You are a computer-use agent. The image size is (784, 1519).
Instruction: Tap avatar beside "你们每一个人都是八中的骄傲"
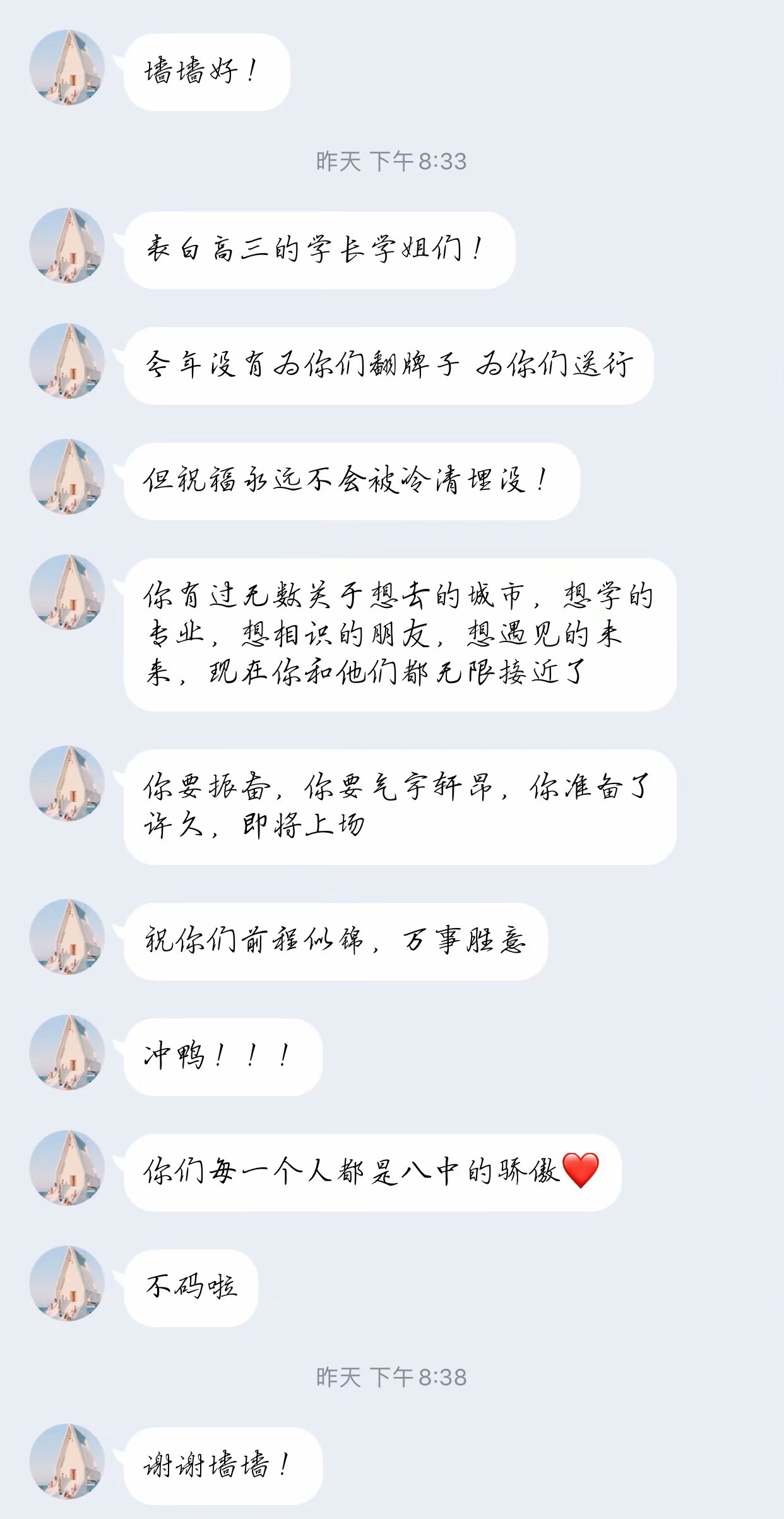(67, 1167)
